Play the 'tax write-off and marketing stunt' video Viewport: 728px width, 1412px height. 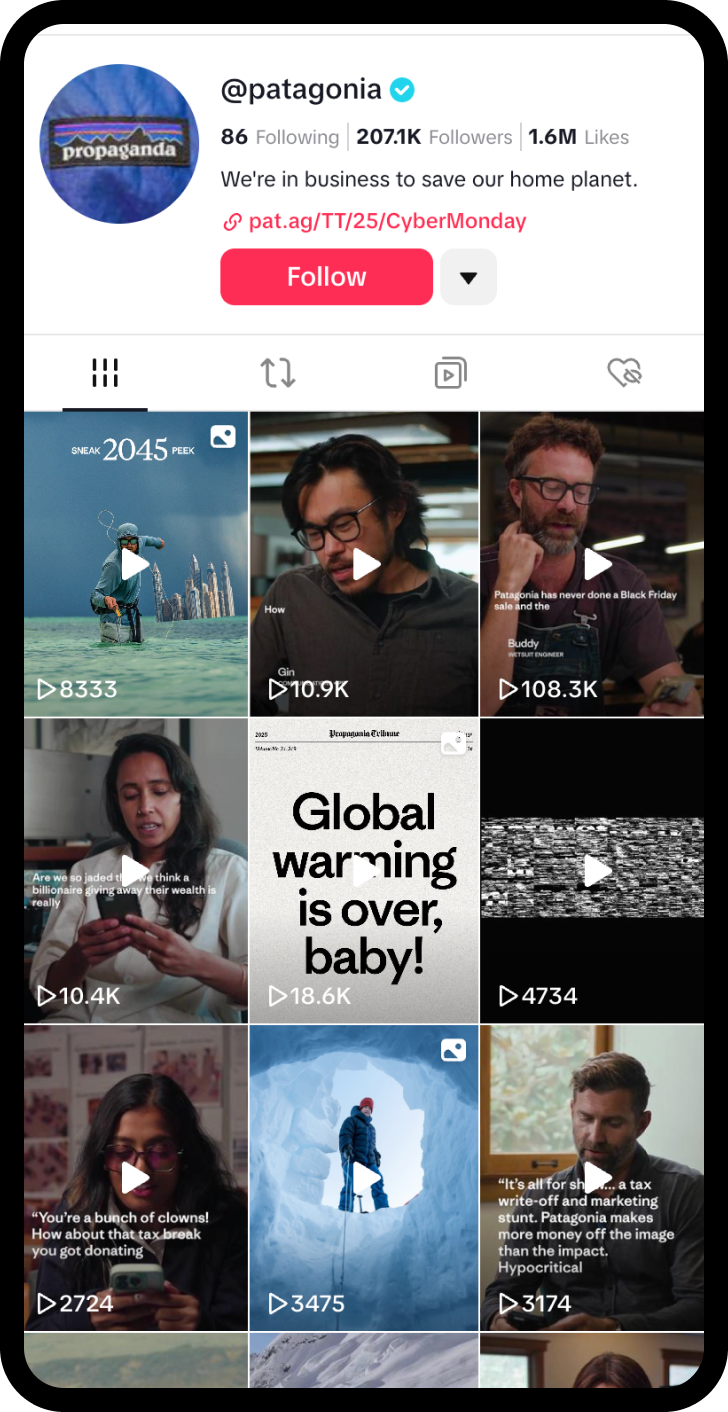[x=592, y=1177]
